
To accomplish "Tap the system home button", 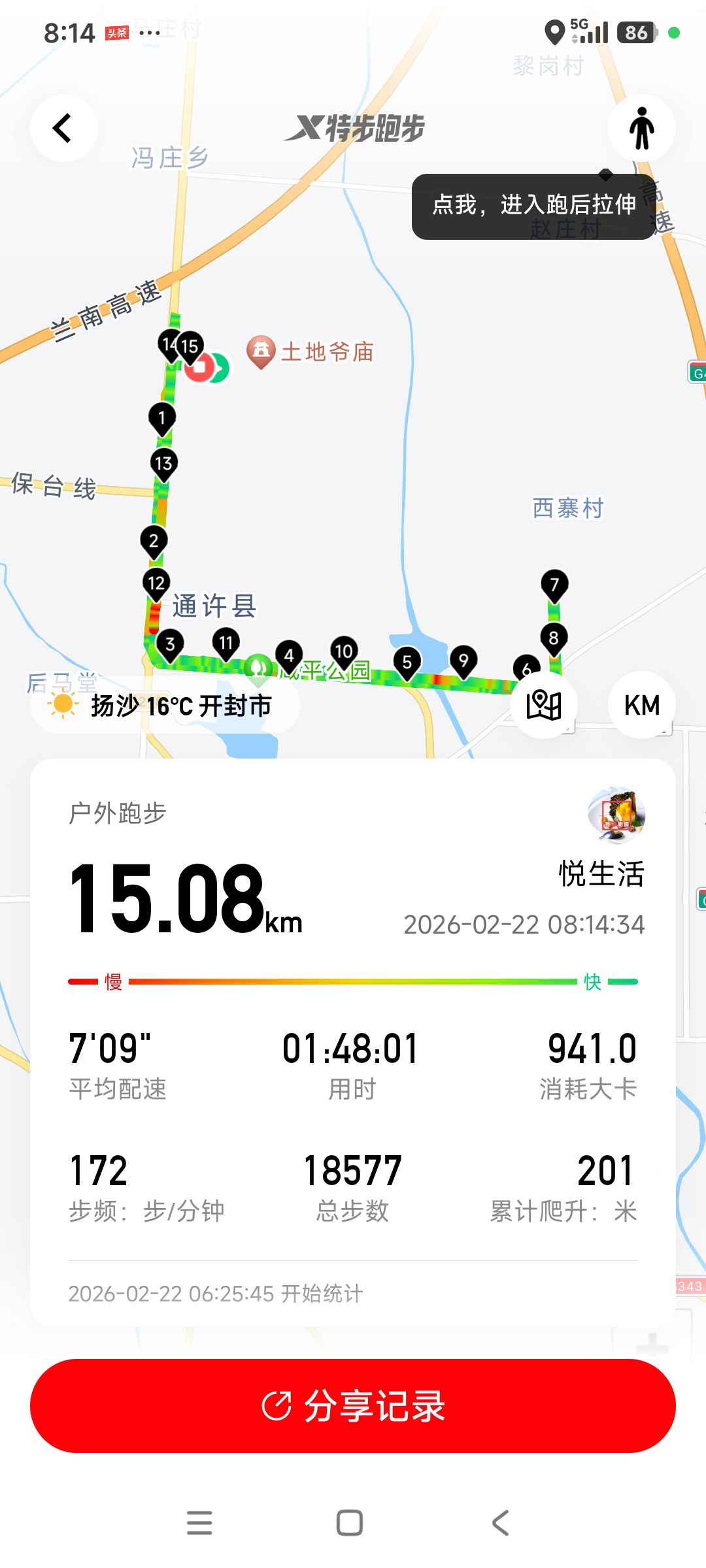I will click(x=350, y=1523).
